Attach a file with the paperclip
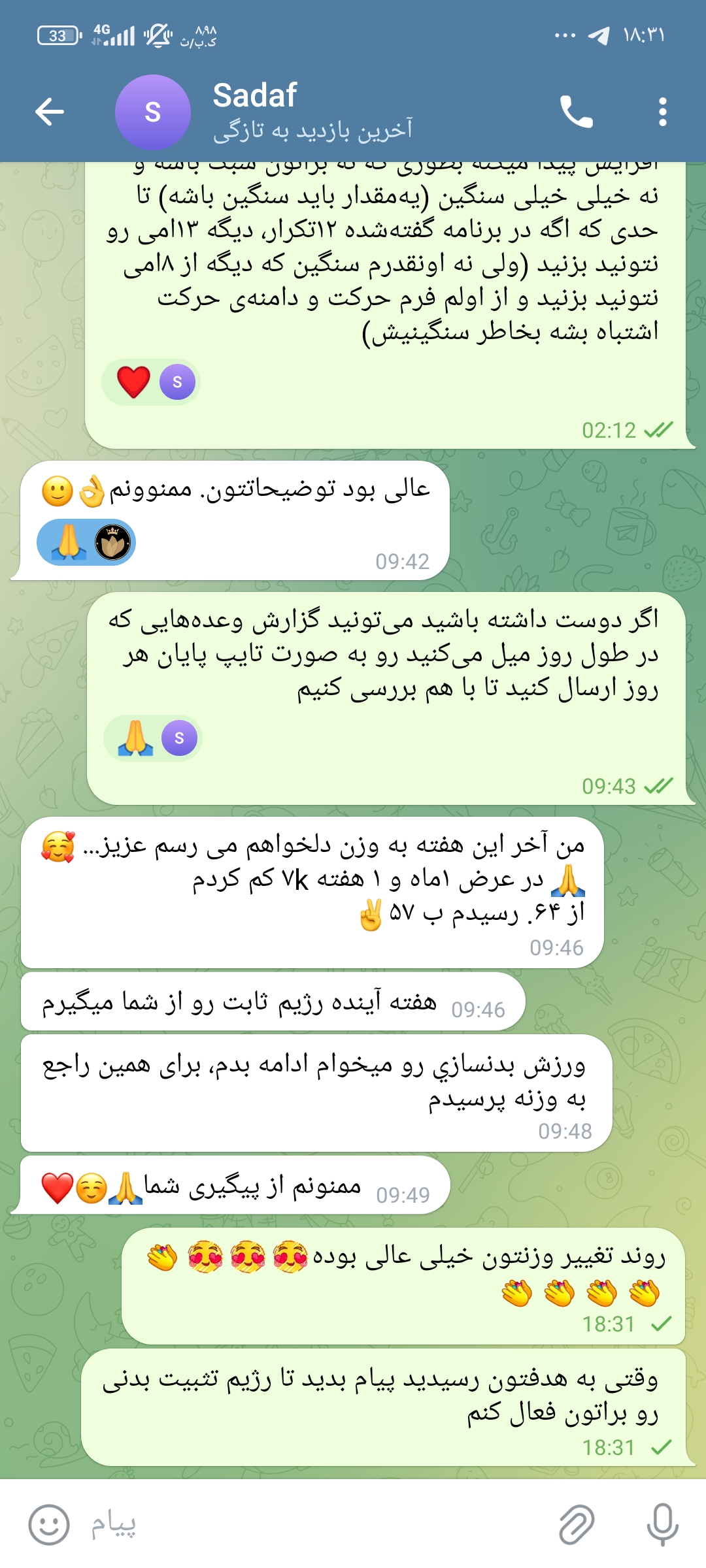The width and height of the screenshot is (706, 1568). pos(577,1525)
